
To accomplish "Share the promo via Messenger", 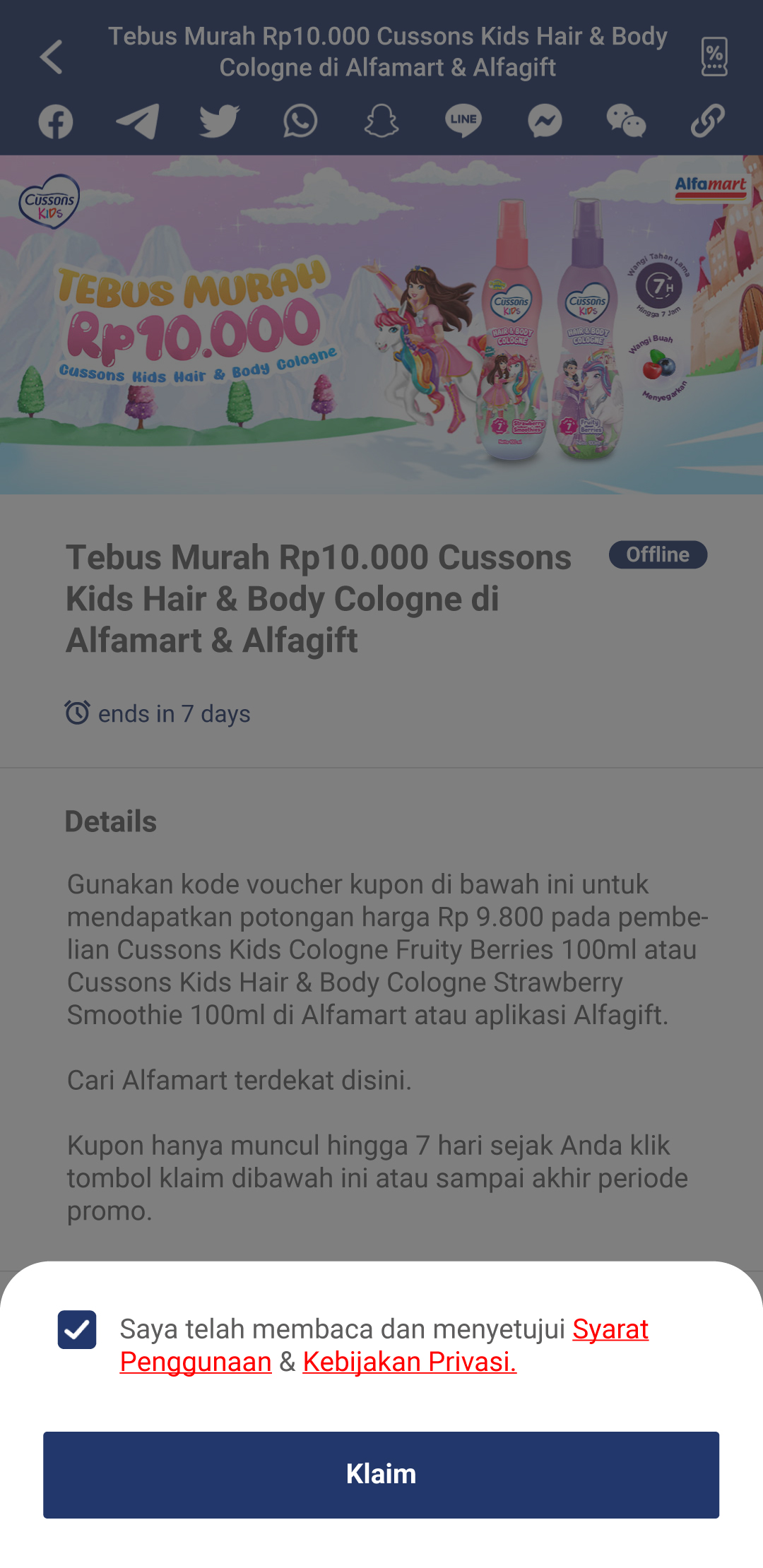I will [x=545, y=121].
